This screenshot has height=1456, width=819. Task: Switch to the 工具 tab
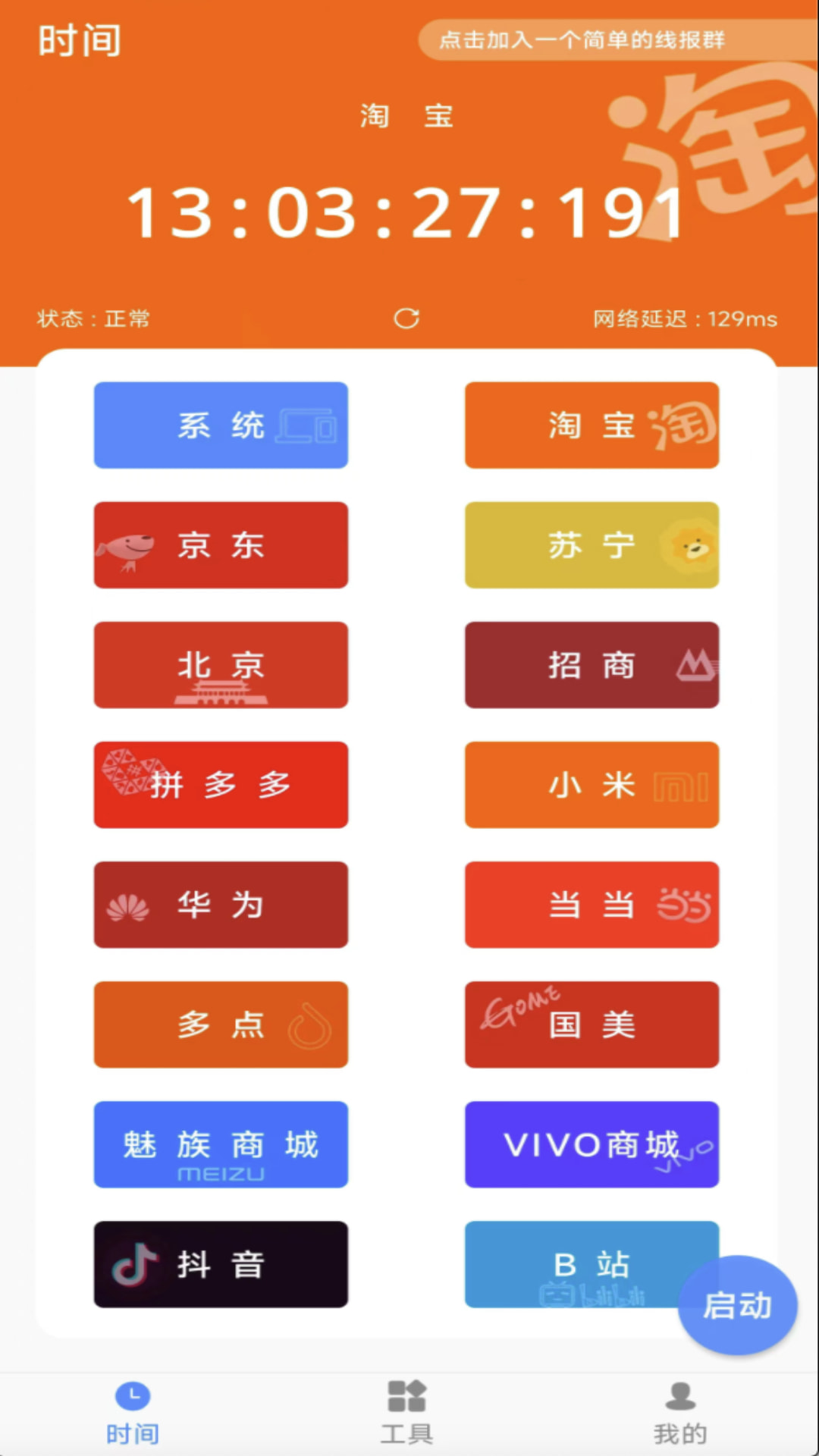[406, 1412]
